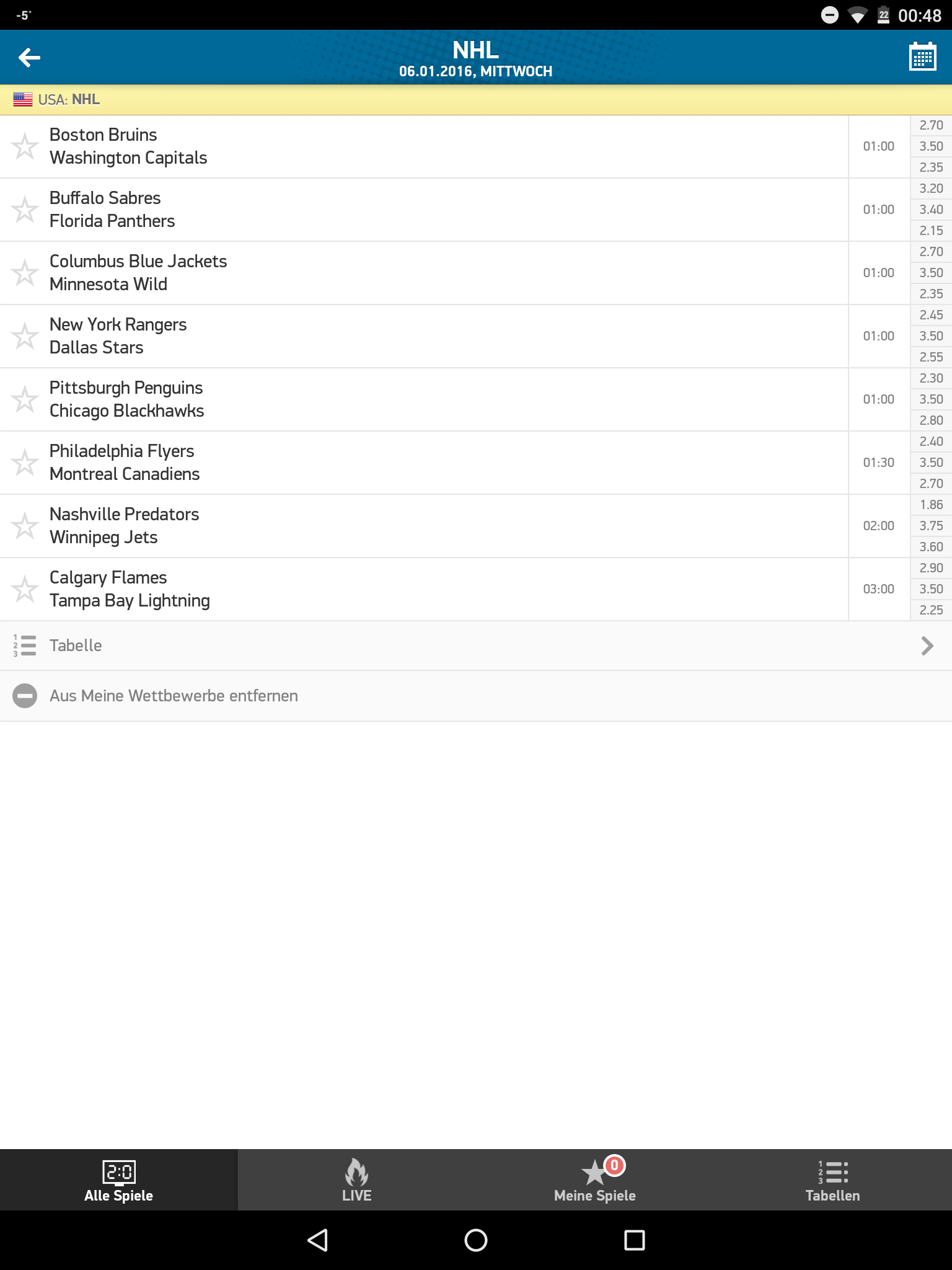The height and width of the screenshot is (1270, 952).
Task: Go to the Tabellen tab
Action: (x=832, y=1179)
